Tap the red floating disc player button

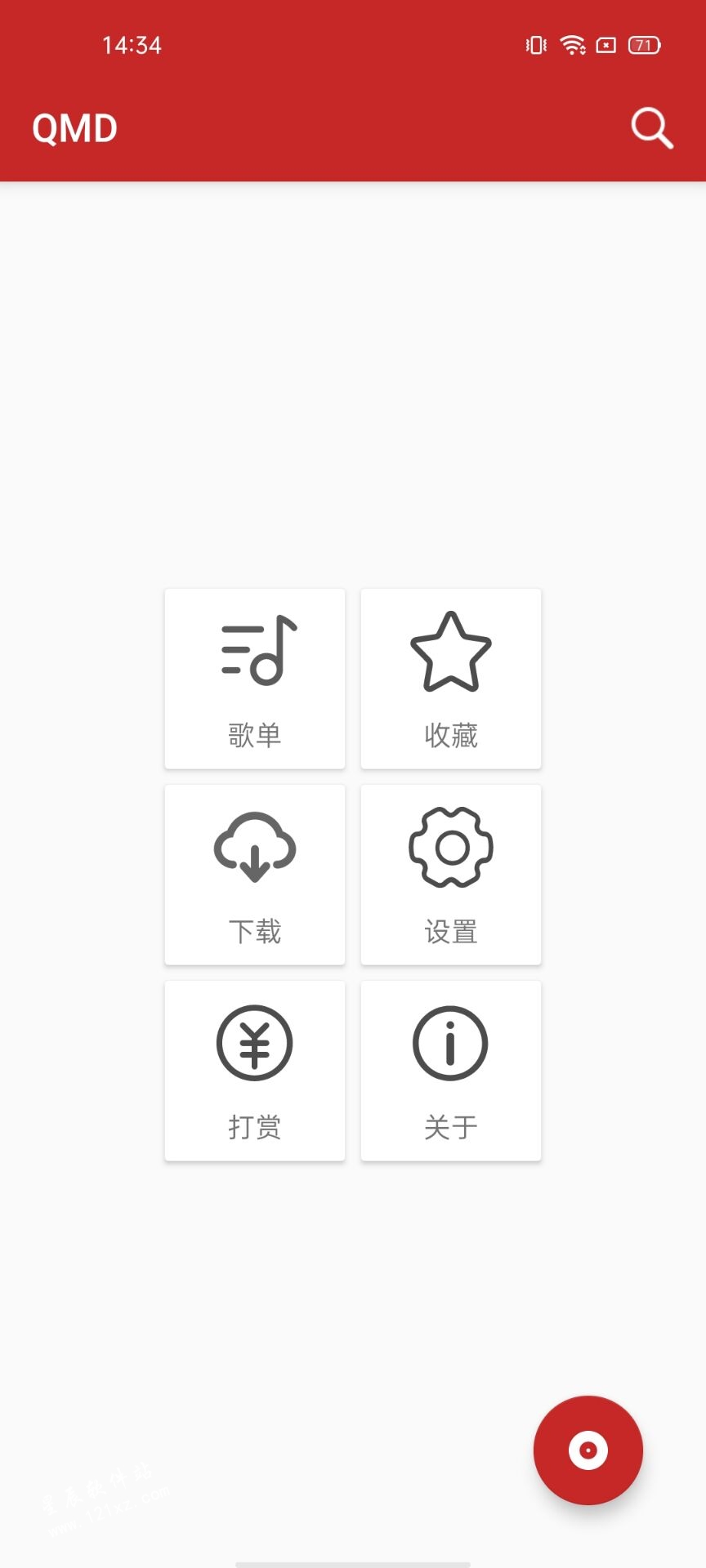[588, 1450]
